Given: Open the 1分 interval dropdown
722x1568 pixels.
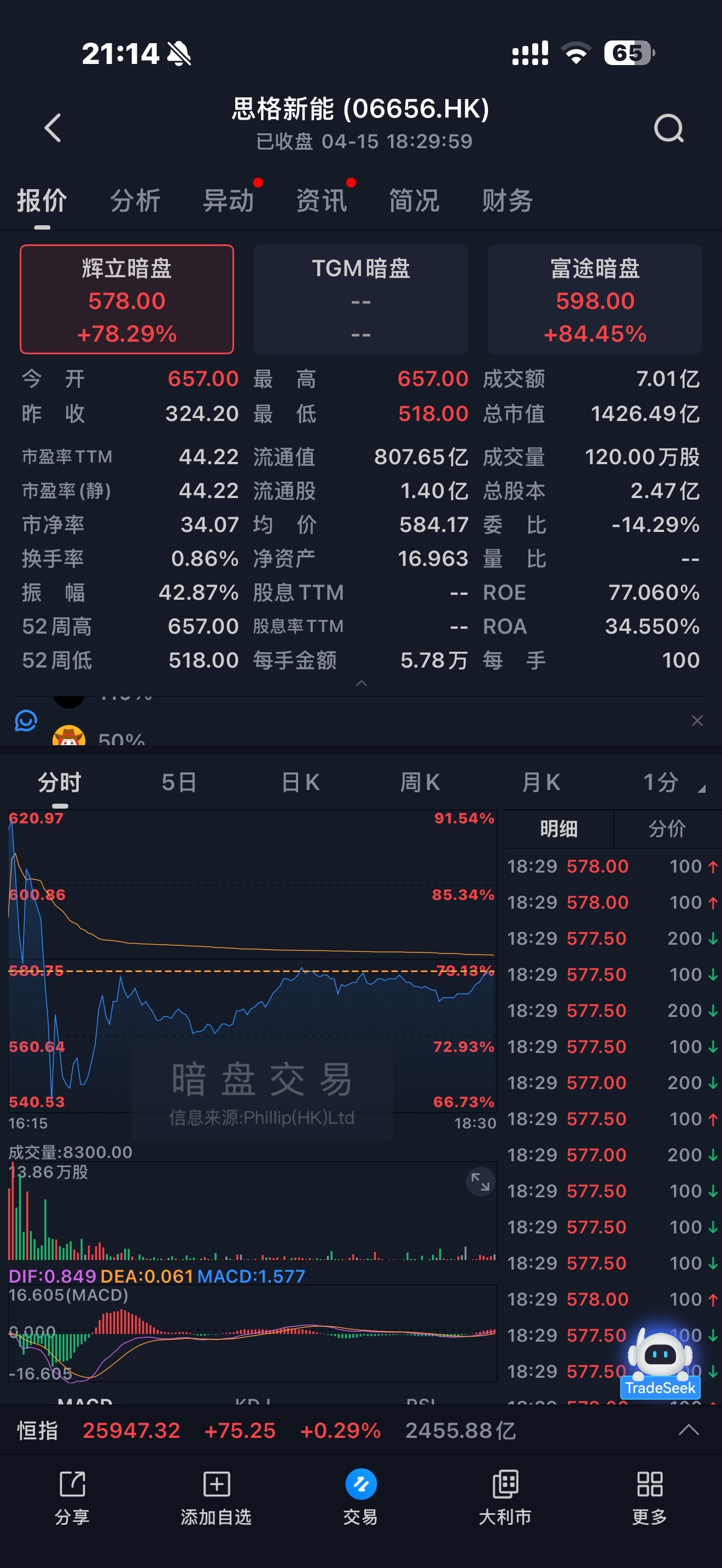Looking at the screenshot, I should pyautogui.click(x=674, y=782).
